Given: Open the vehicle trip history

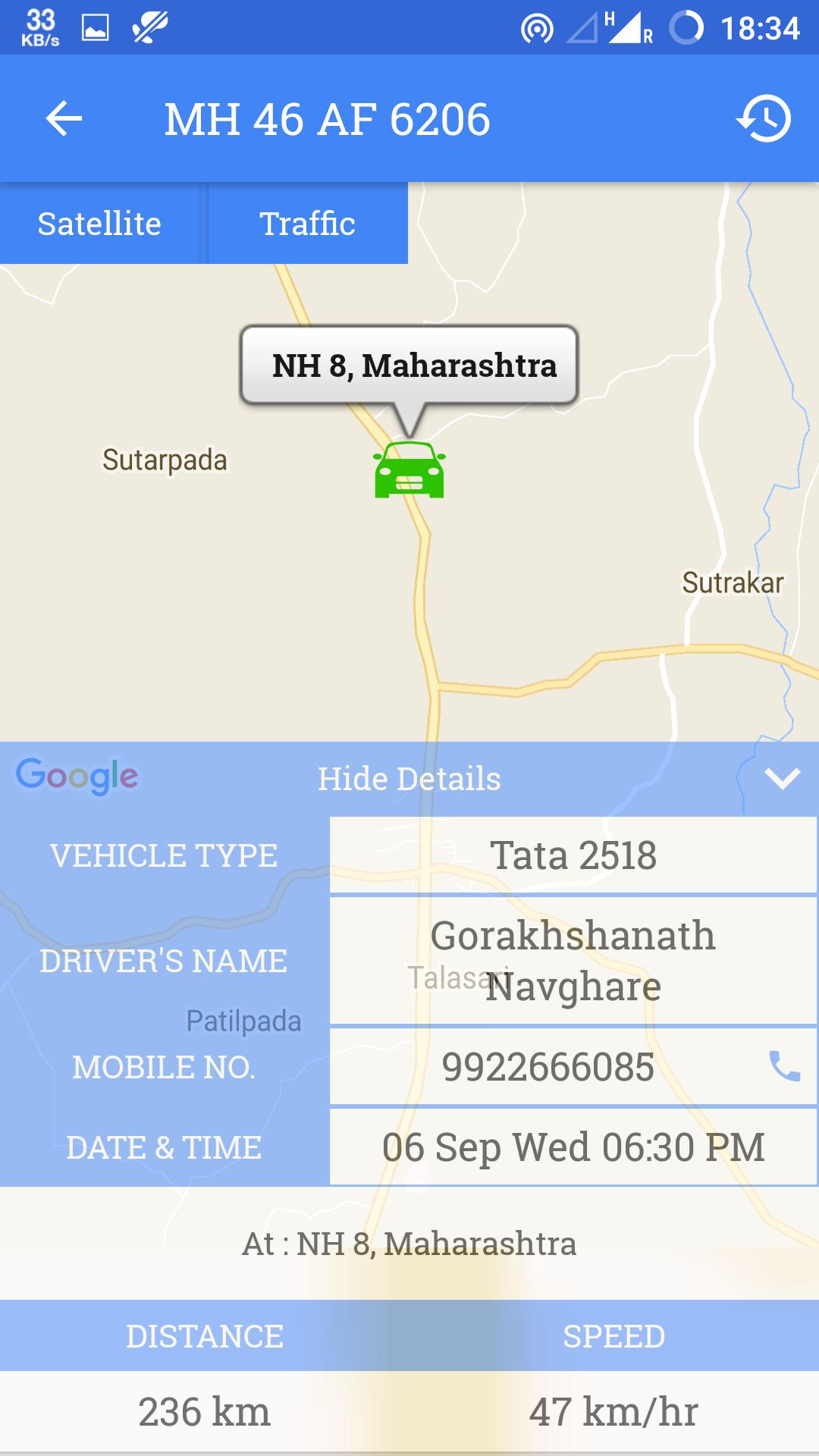Looking at the screenshot, I should coord(765,119).
